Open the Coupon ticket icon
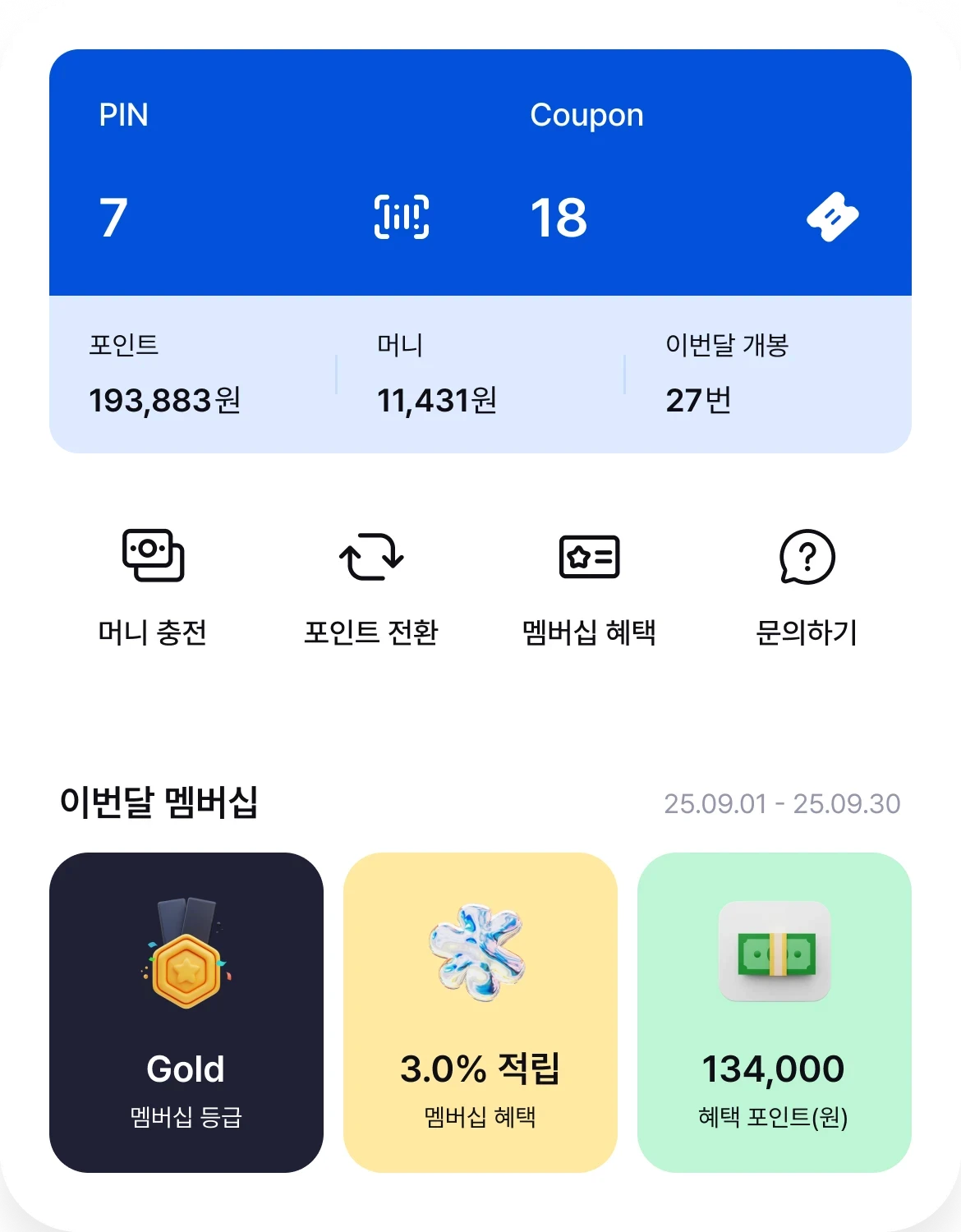The width and height of the screenshot is (961, 1232). (x=832, y=217)
